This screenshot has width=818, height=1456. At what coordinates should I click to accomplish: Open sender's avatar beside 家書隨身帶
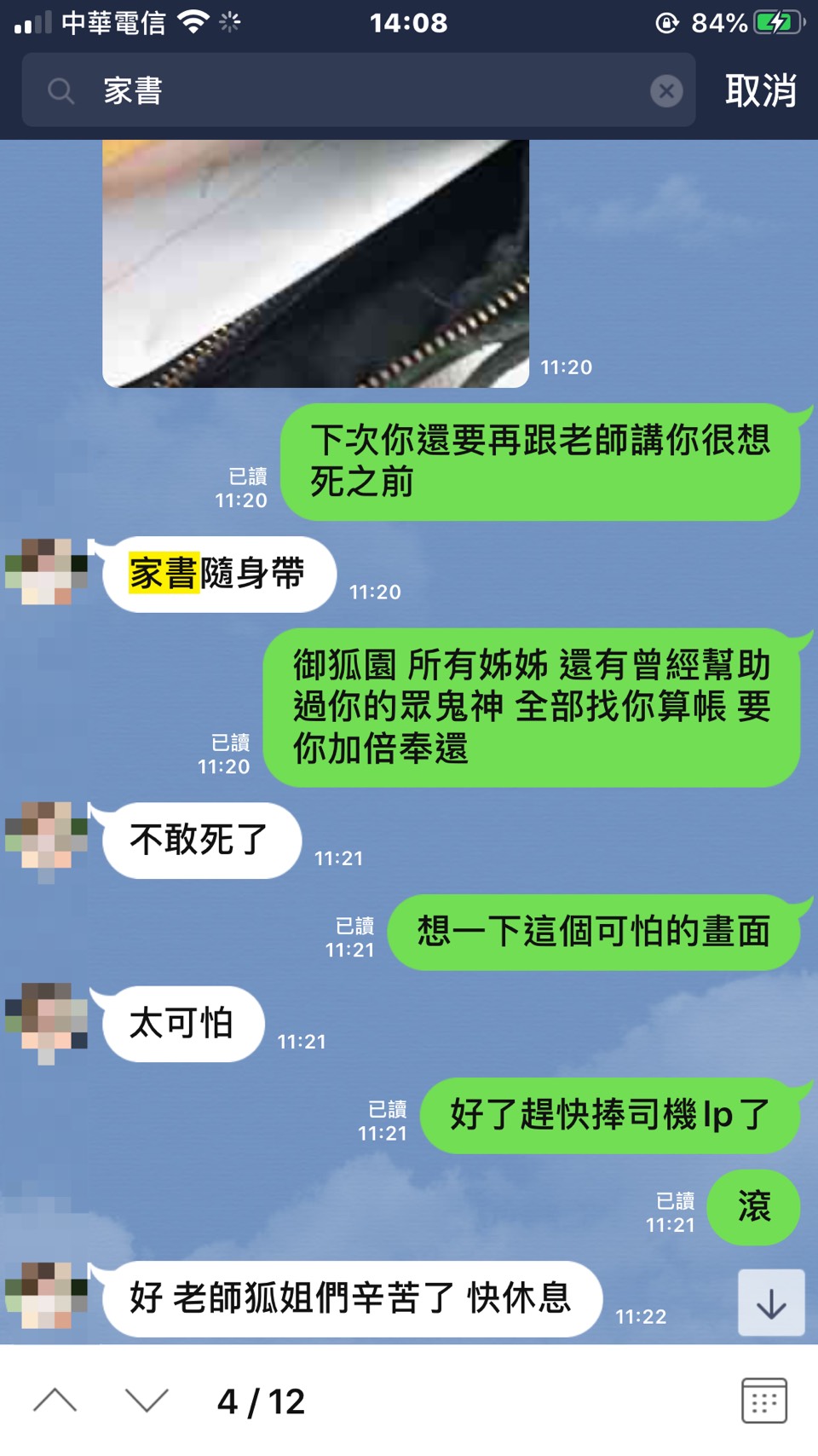click(x=46, y=571)
